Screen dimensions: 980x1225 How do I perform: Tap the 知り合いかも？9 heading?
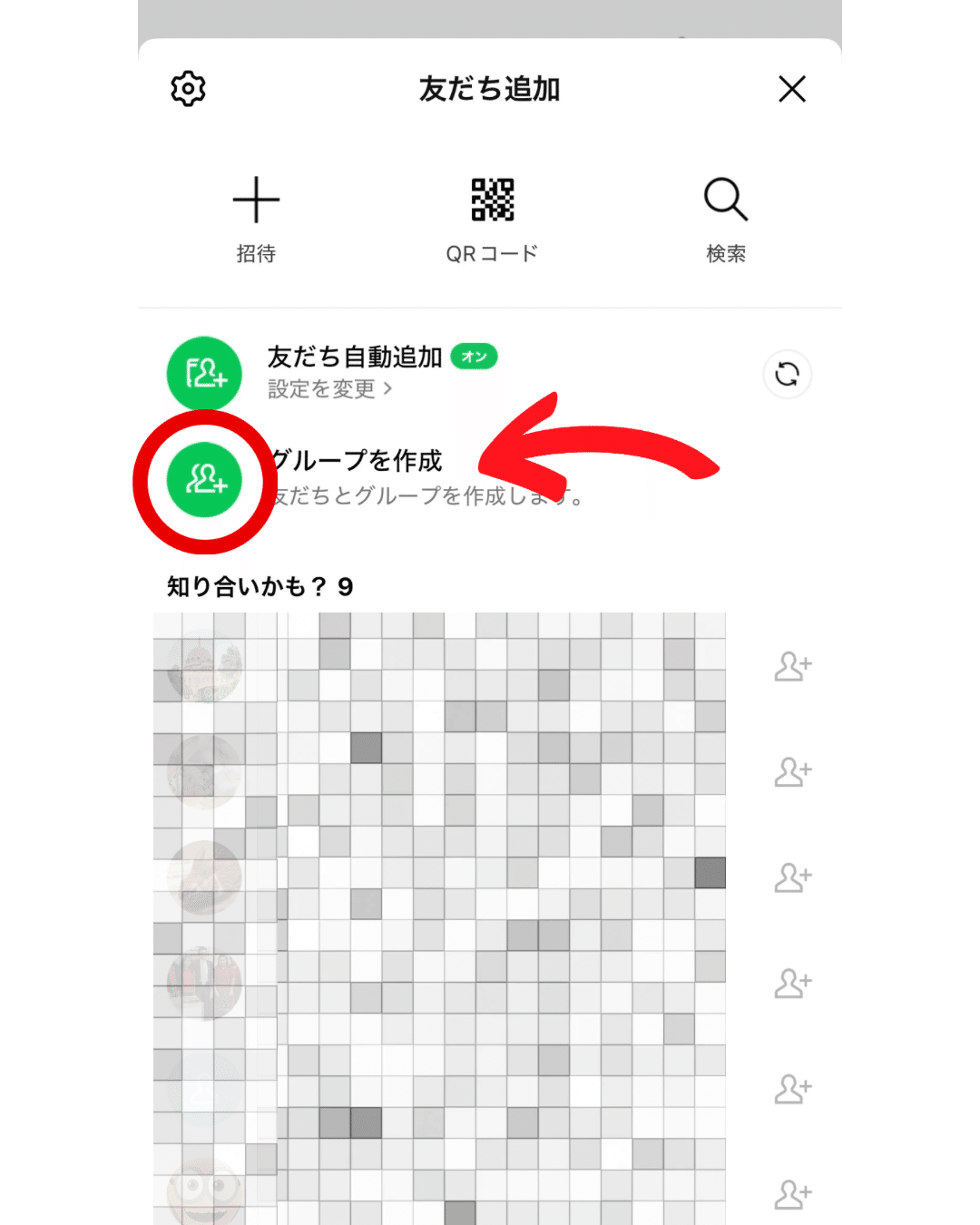(x=259, y=587)
